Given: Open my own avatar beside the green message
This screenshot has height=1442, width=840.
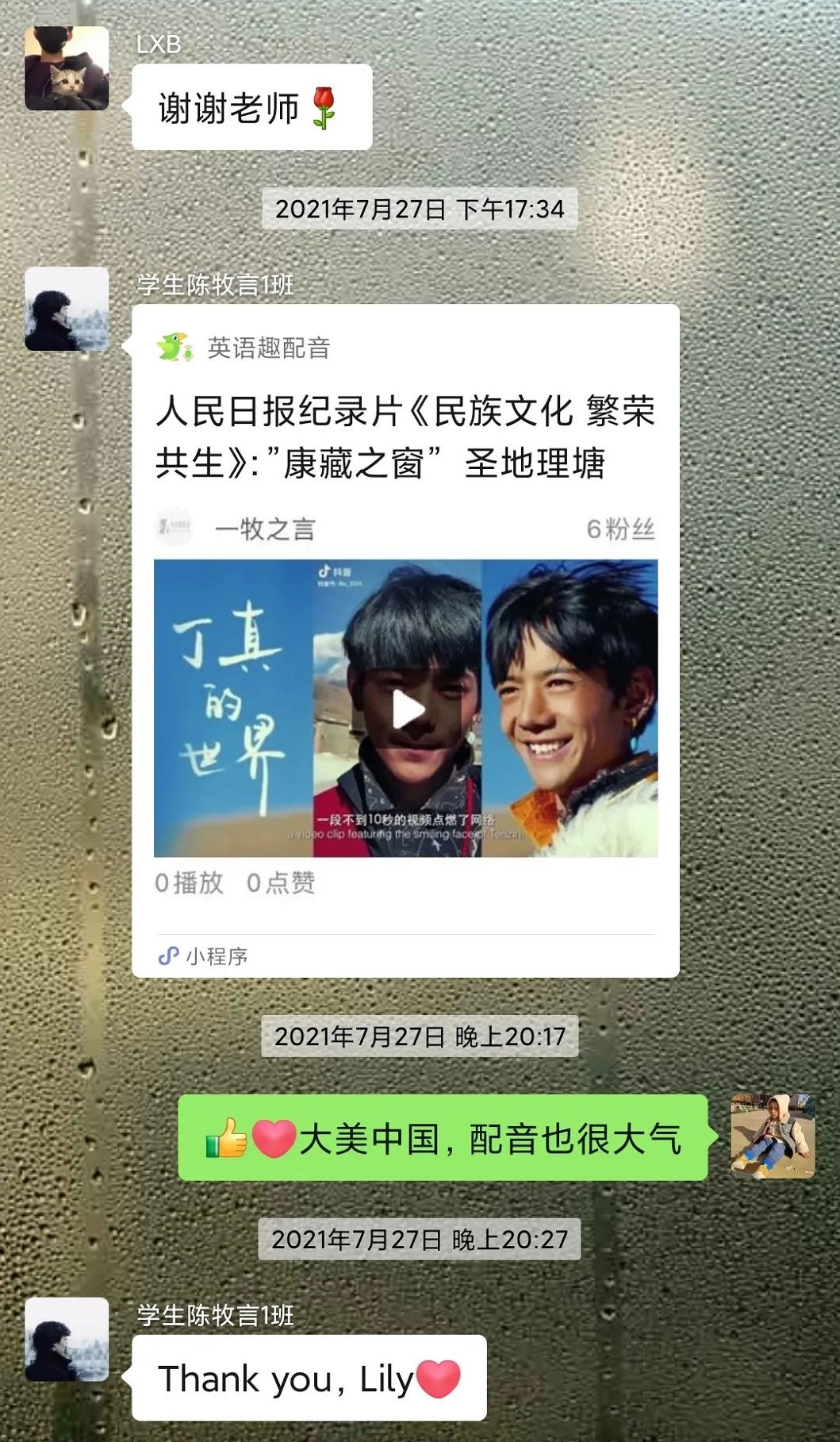Looking at the screenshot, I should tap(773, 1136).
